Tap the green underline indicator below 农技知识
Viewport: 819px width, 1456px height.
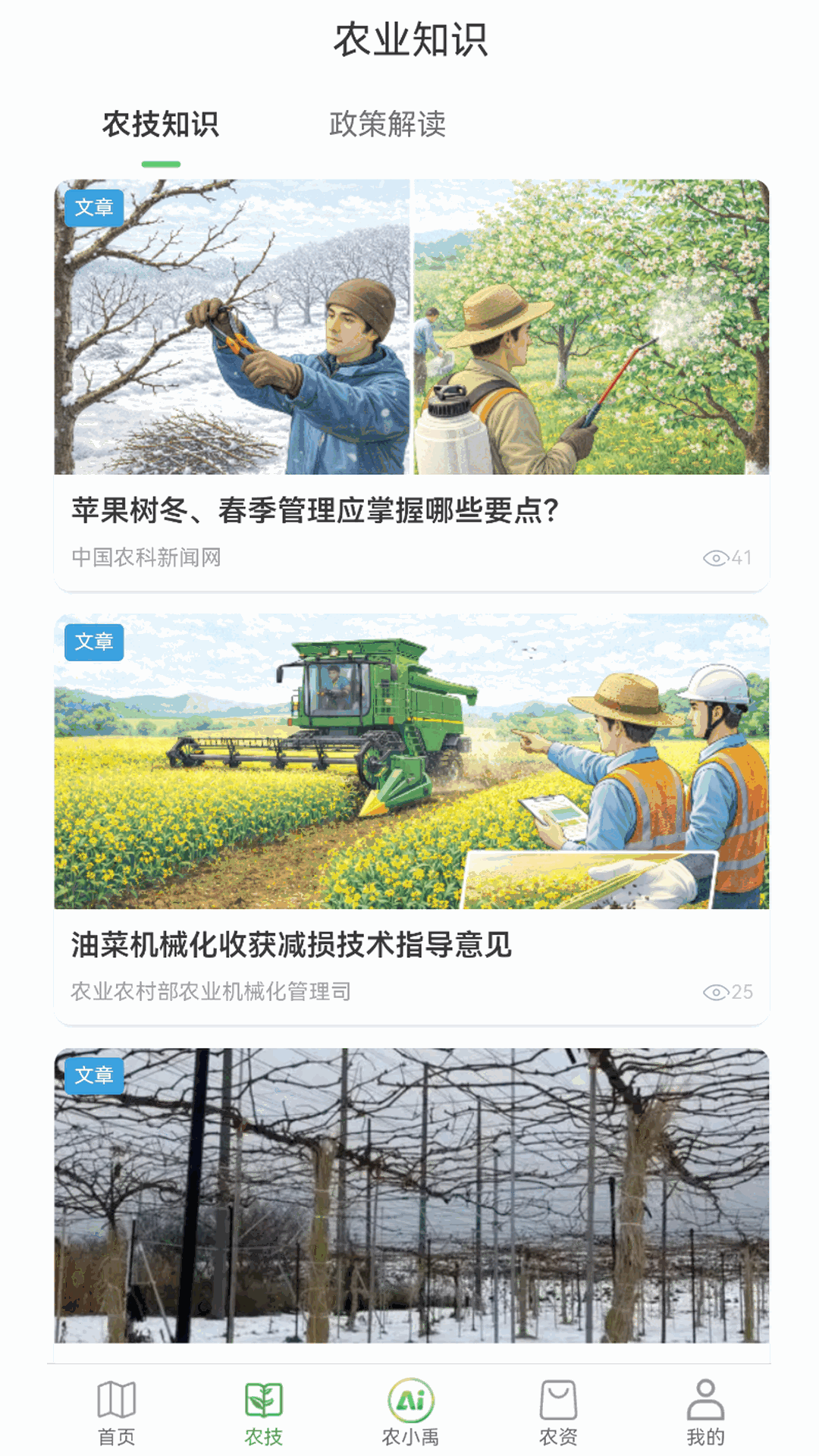tap(160, 161)
